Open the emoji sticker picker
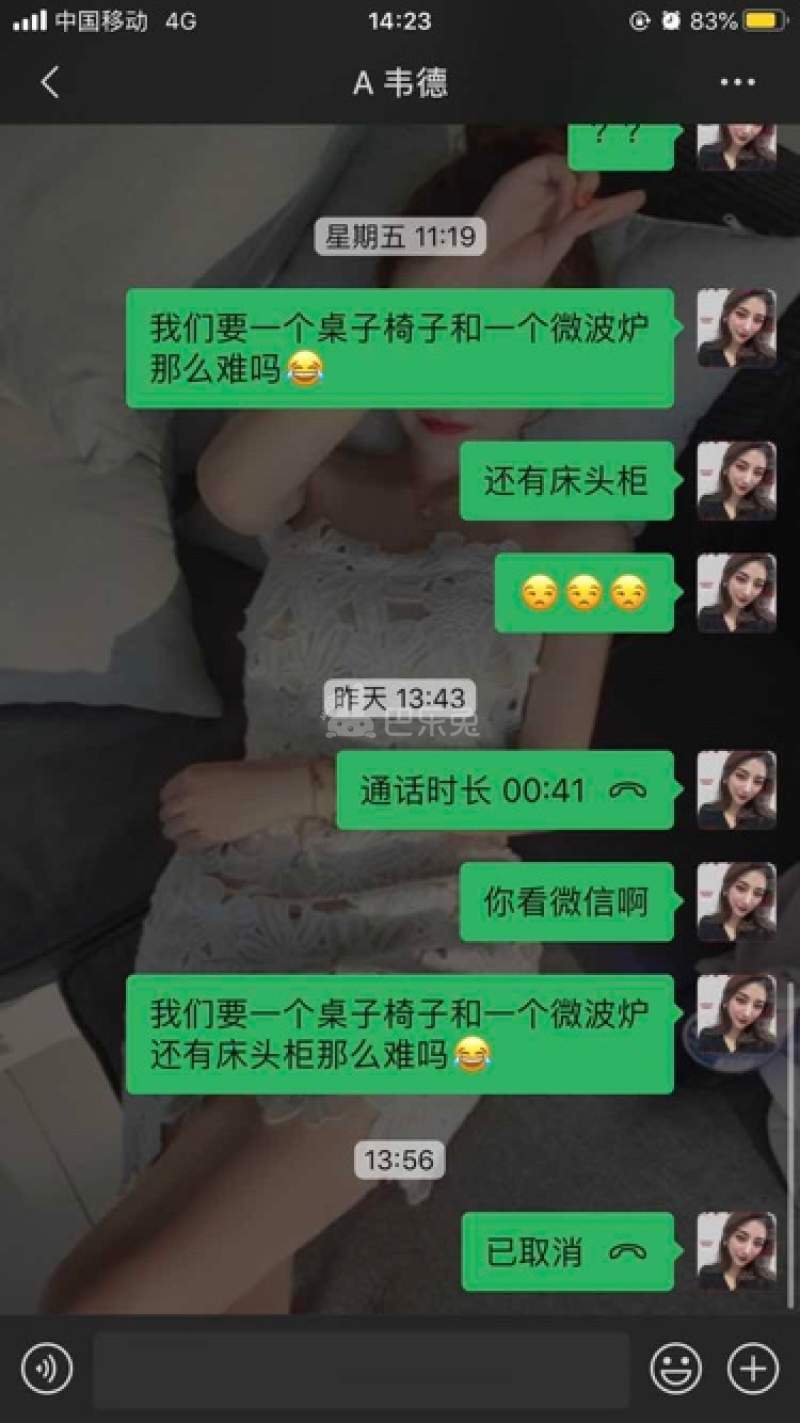The image size is (800, 1423). 675,1367
